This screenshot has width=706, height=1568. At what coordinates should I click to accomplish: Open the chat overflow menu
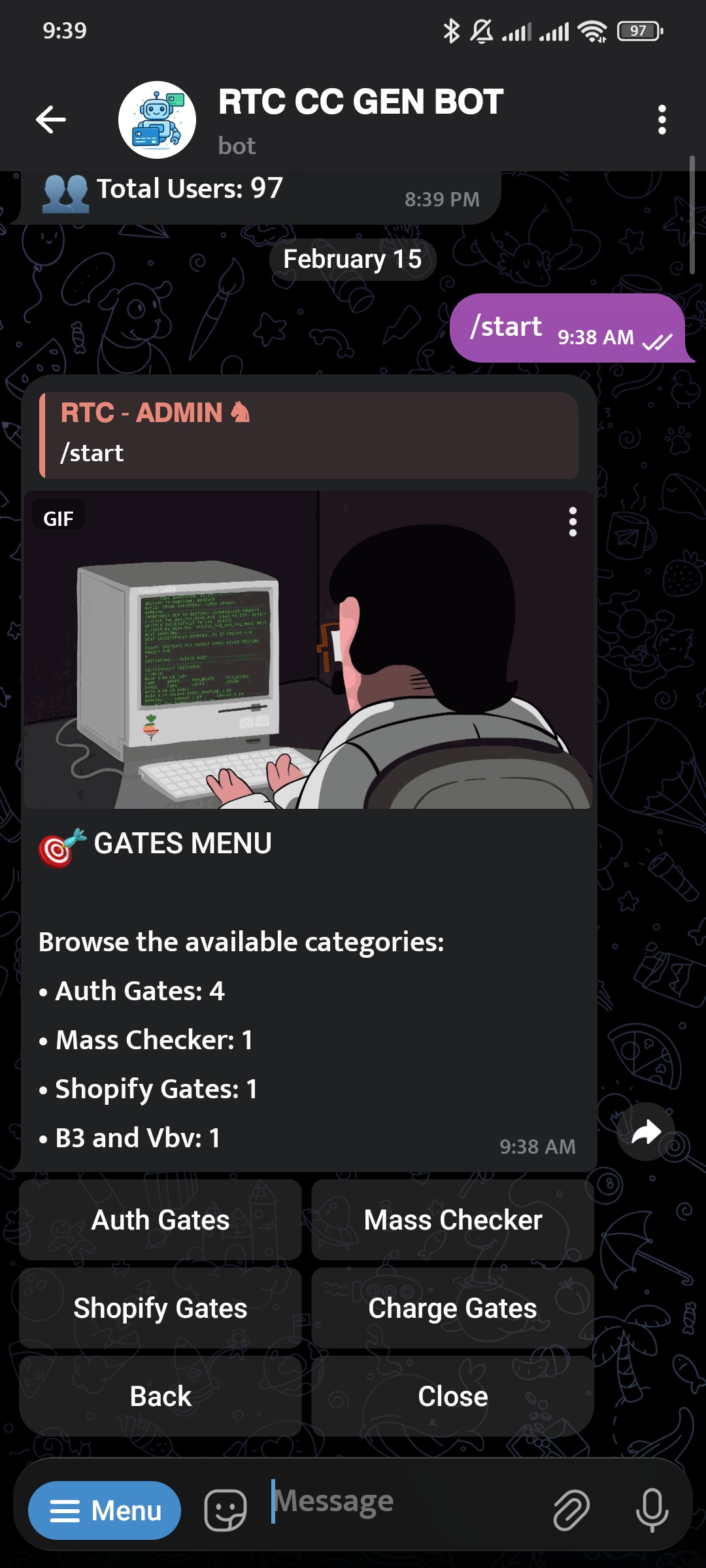pos(662,120)
